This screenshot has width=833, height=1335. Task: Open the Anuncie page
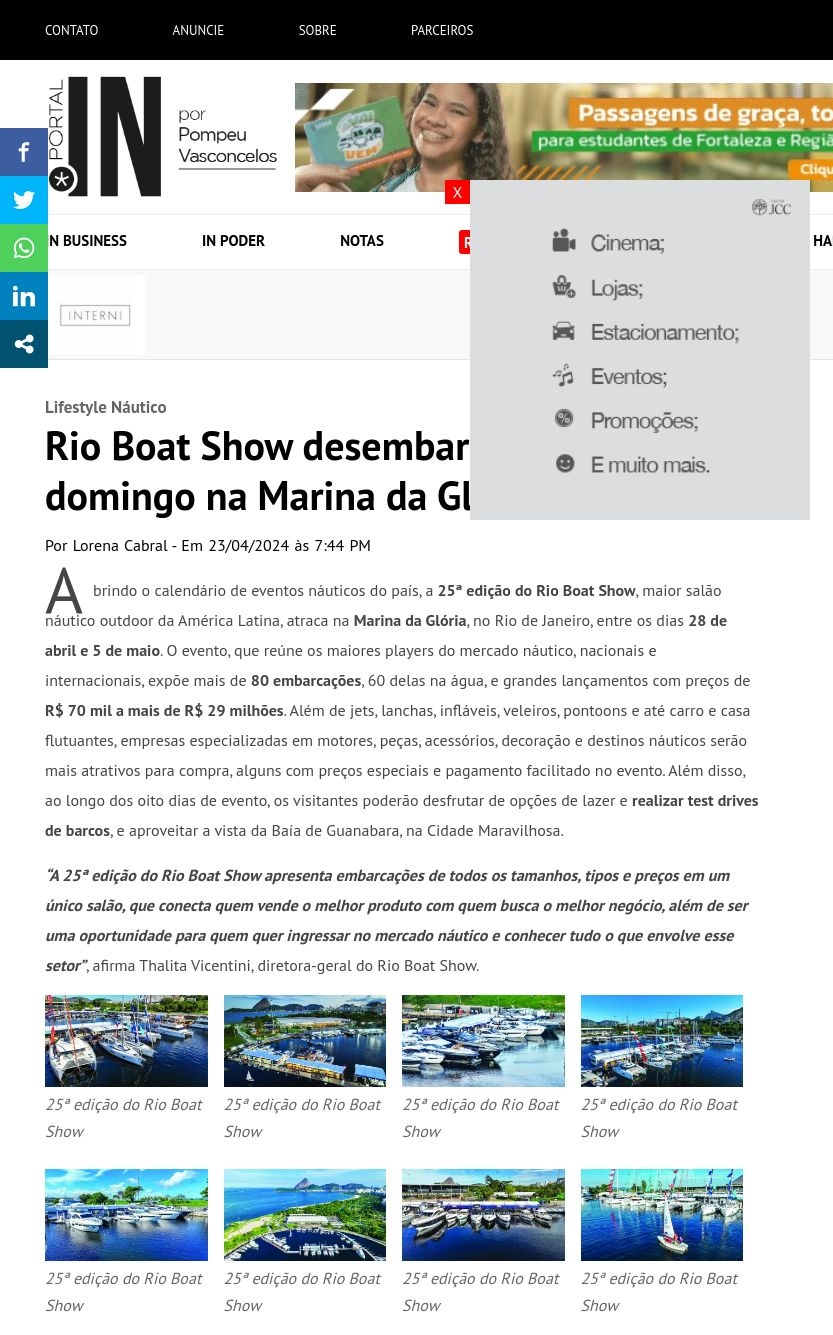pyautogui.click(x=198, y=30)
